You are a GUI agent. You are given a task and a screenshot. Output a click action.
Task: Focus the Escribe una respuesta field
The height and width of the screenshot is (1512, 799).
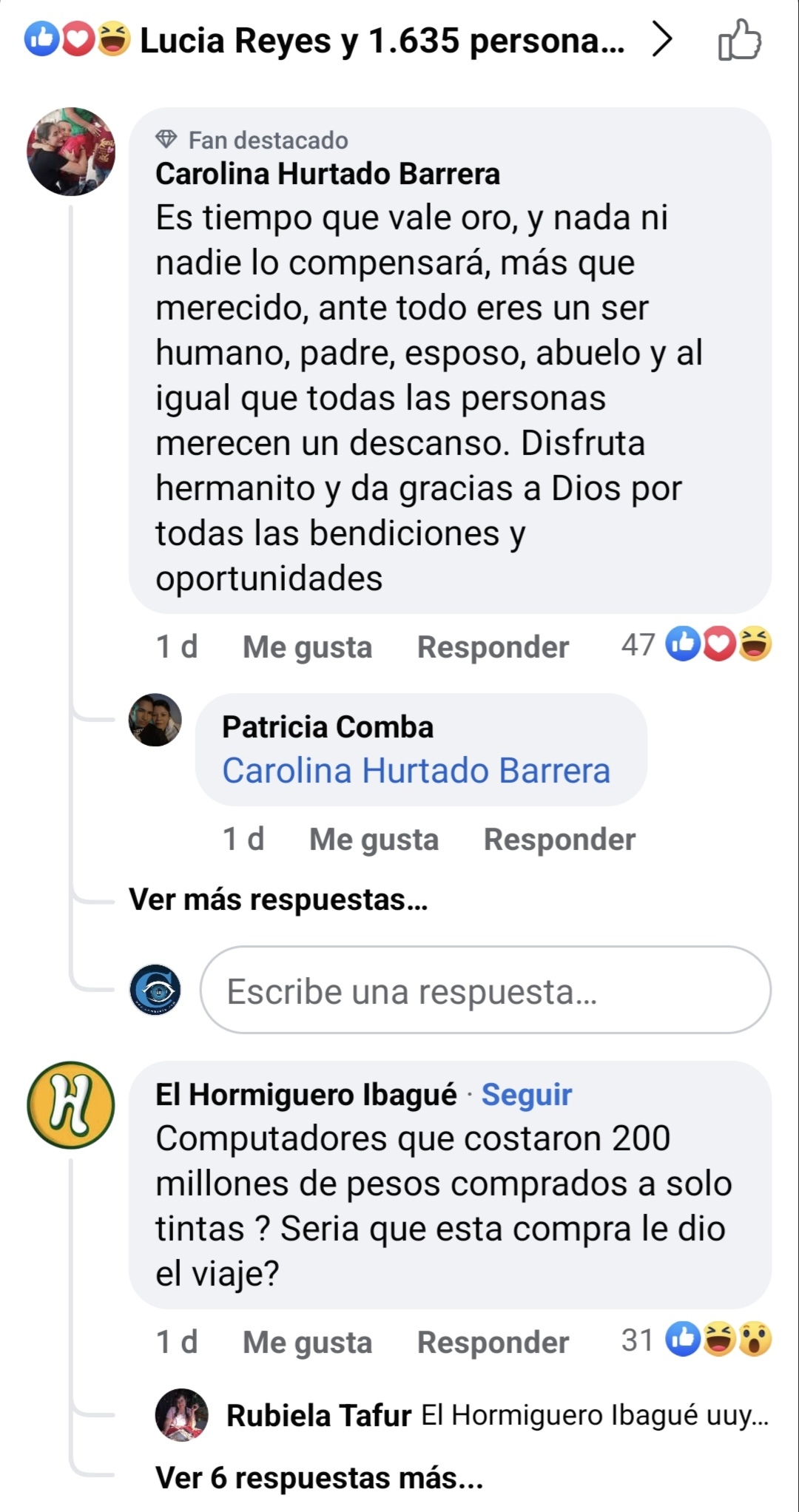tap(485, 990)
